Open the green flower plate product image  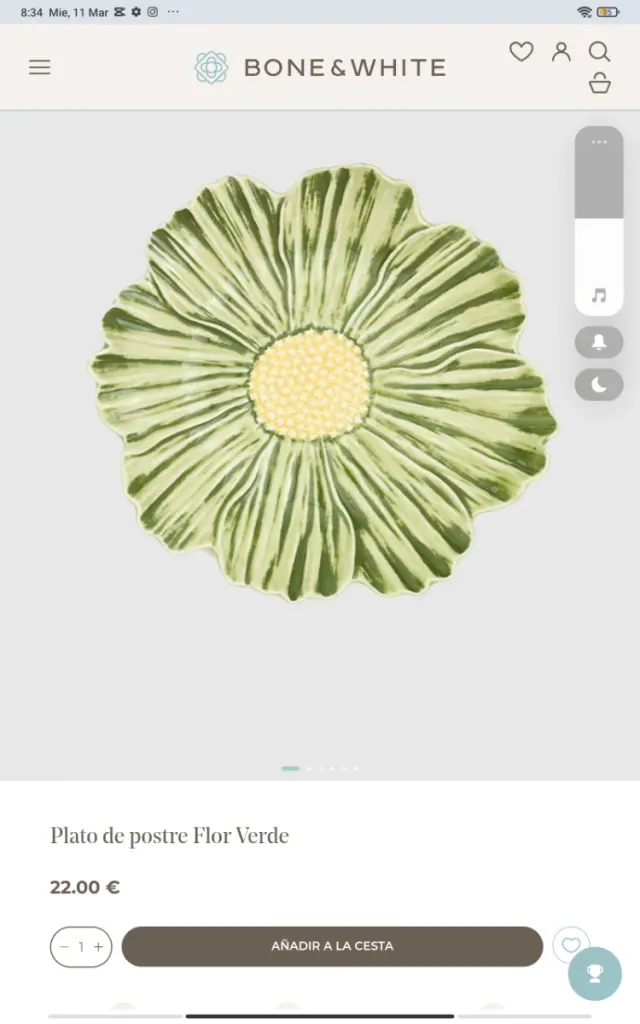click(x=322, y=383)
